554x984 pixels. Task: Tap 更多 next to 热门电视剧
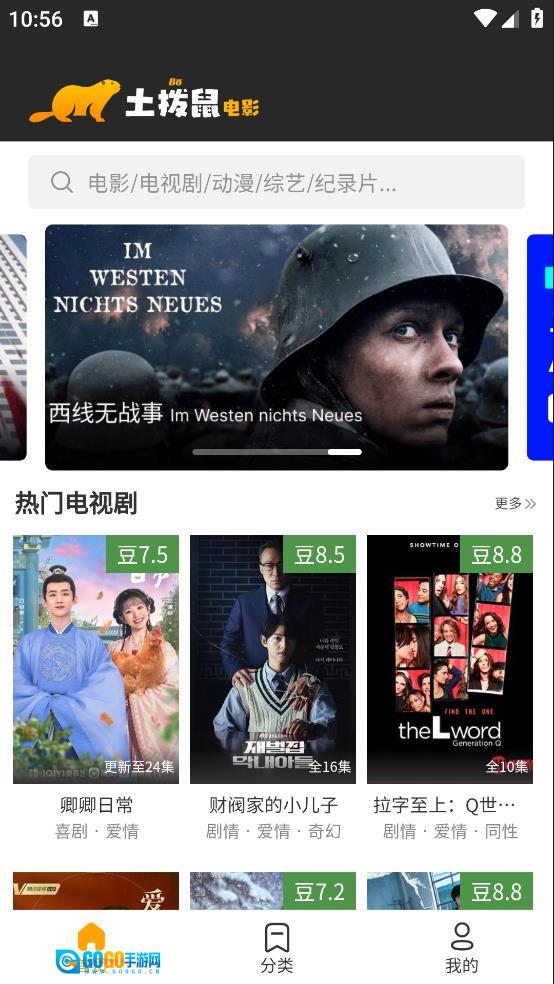[515, 503]
